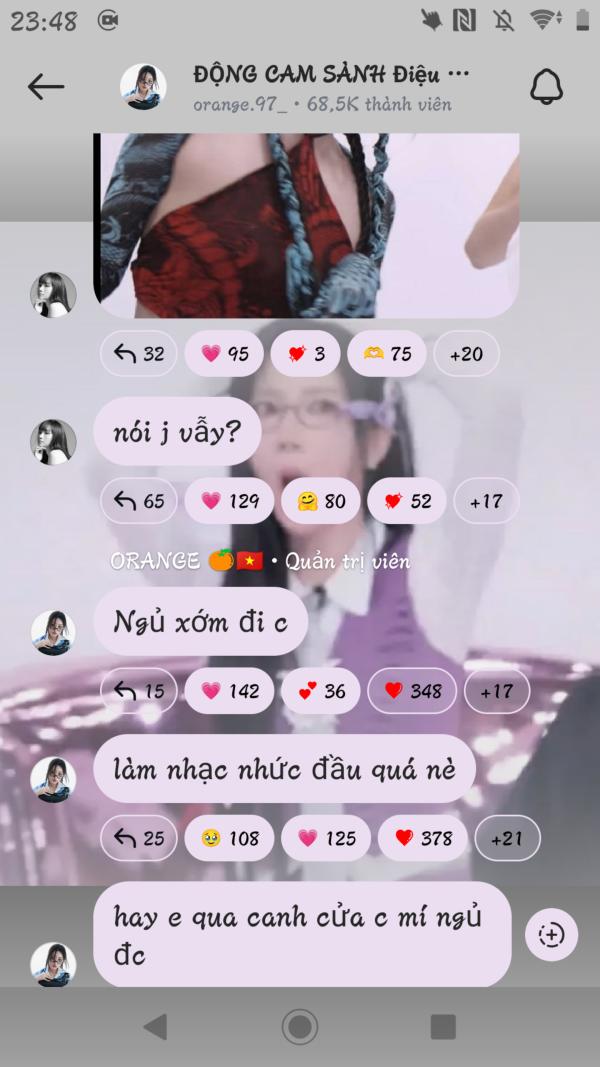This screenshot has width=600, height=1067.
Task: Open the image message at the top
Action: [305, 225]
